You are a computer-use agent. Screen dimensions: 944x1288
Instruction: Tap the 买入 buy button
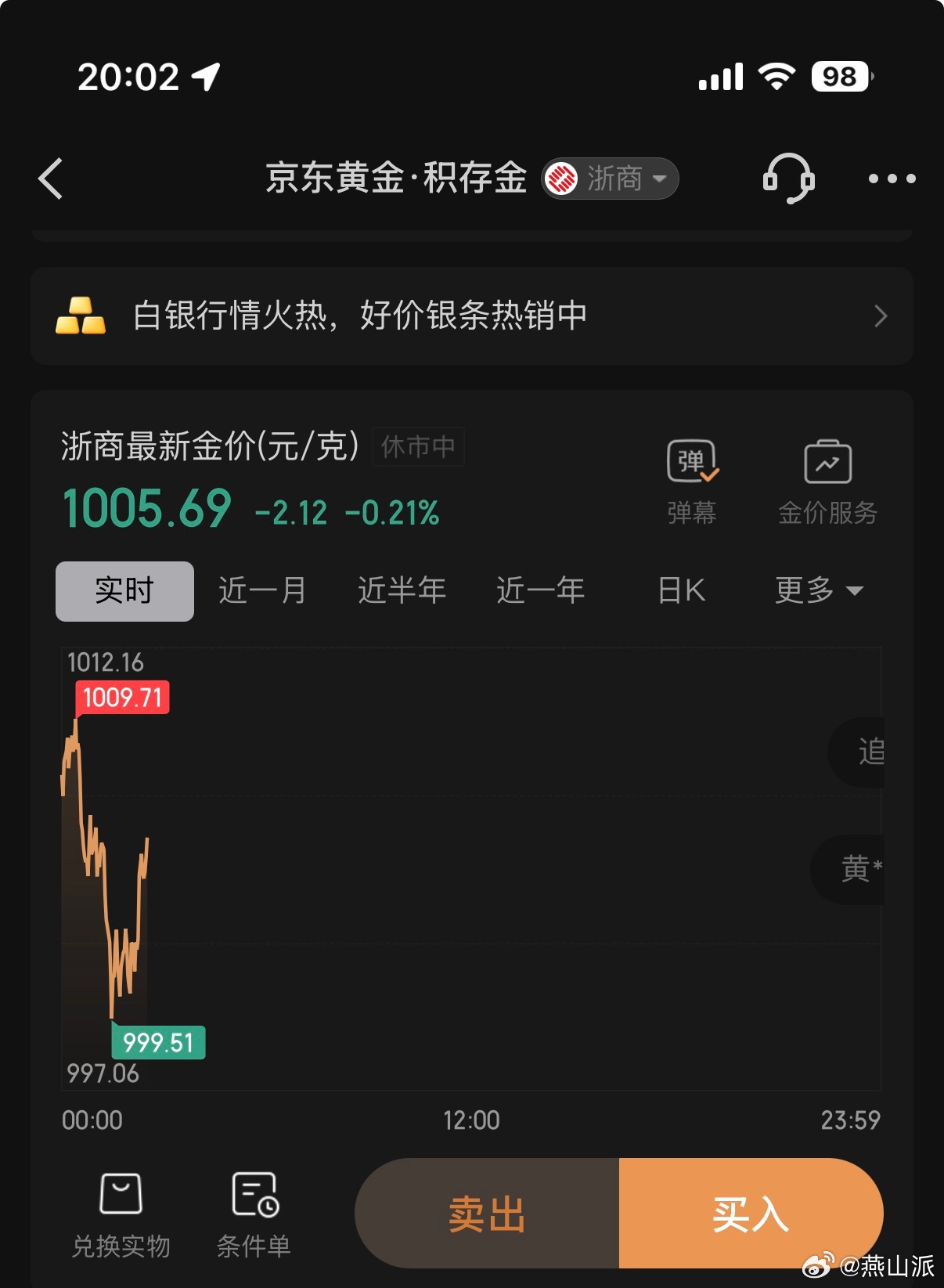750,1212
